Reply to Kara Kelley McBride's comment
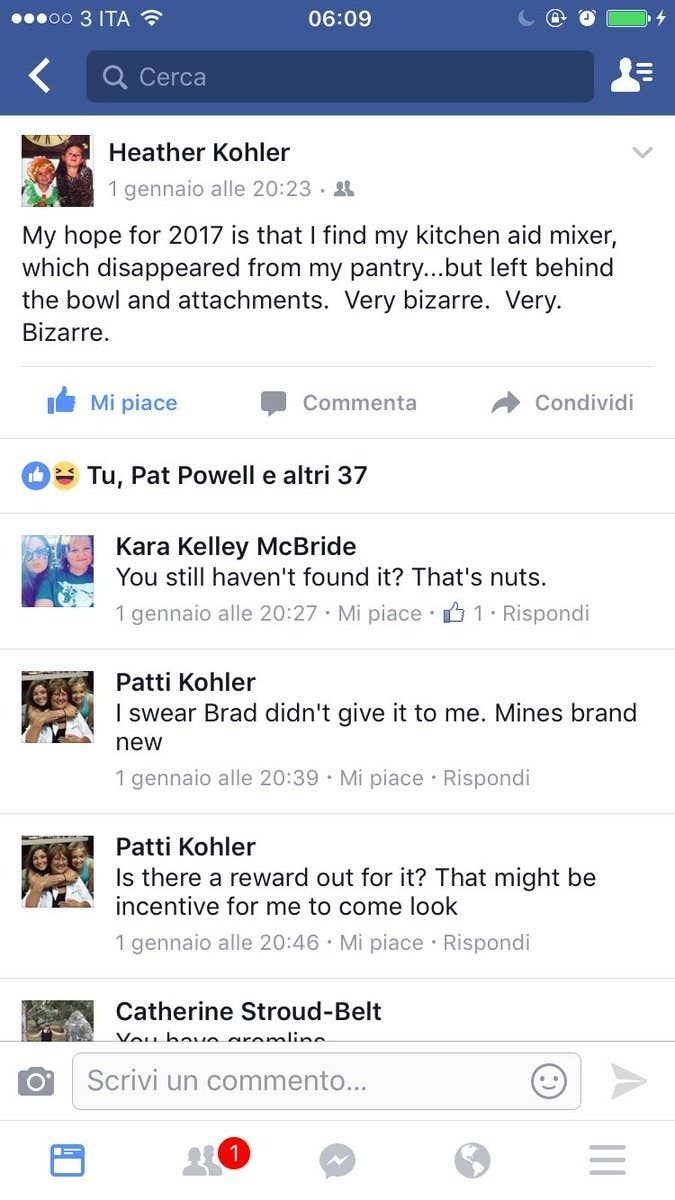Image resolution: width=675 pixels, height=1200 pixels. [545, 613]
